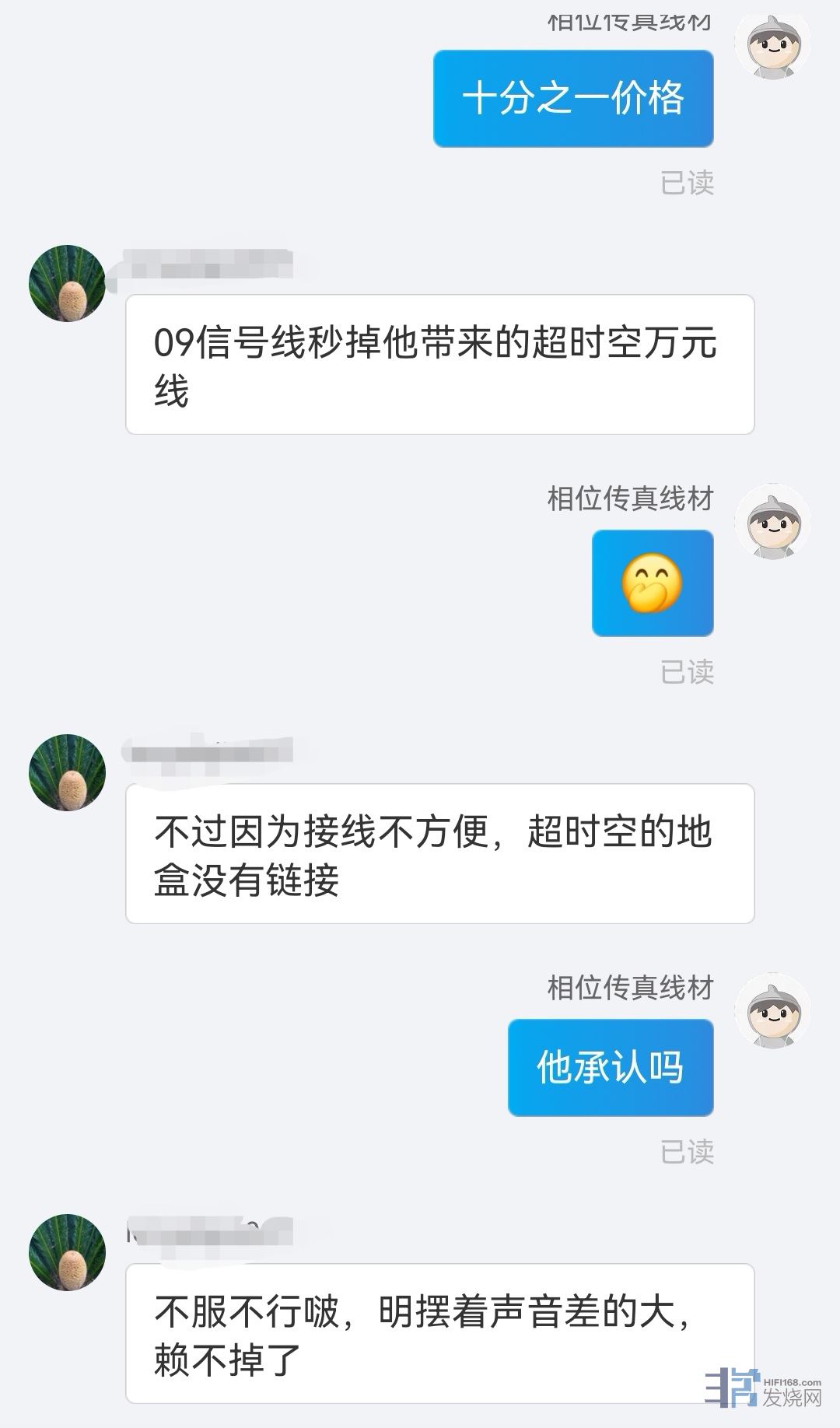840x1428 pixels.
Task: Open avatar beside 不过因为接线不方便 message
Action: point(67,772)
